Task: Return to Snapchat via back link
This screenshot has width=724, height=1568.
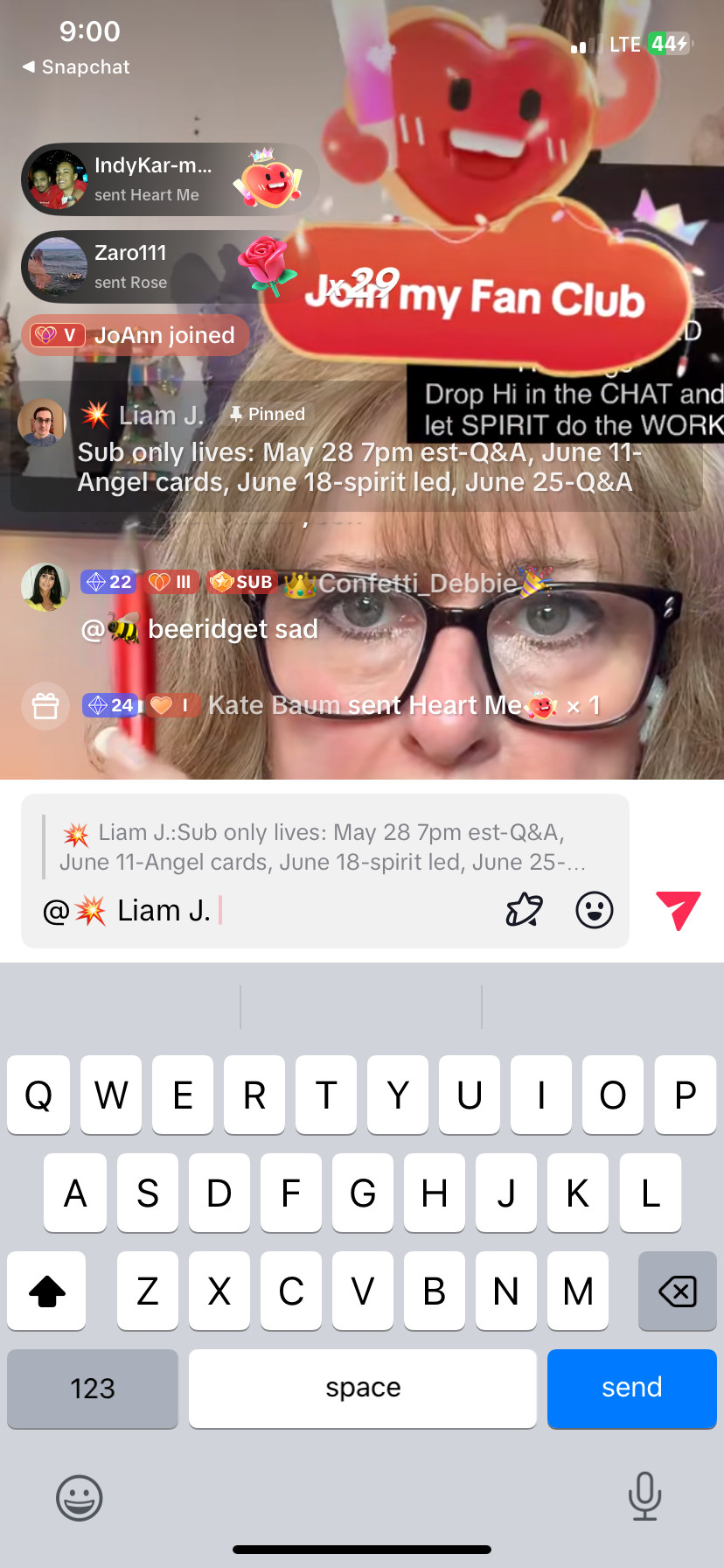Action: pos(75,66)
